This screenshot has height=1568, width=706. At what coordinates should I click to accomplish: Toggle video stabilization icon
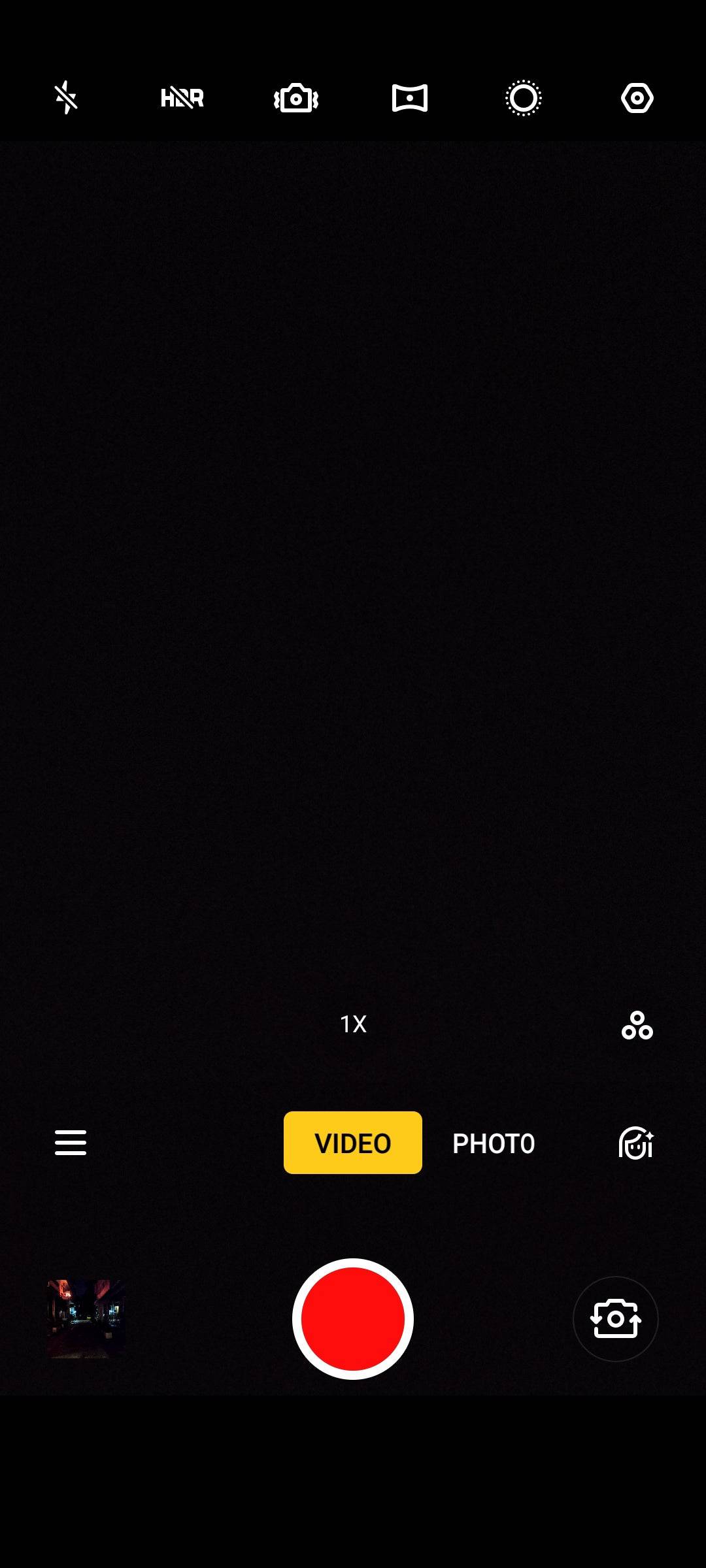tap(296, 99)
